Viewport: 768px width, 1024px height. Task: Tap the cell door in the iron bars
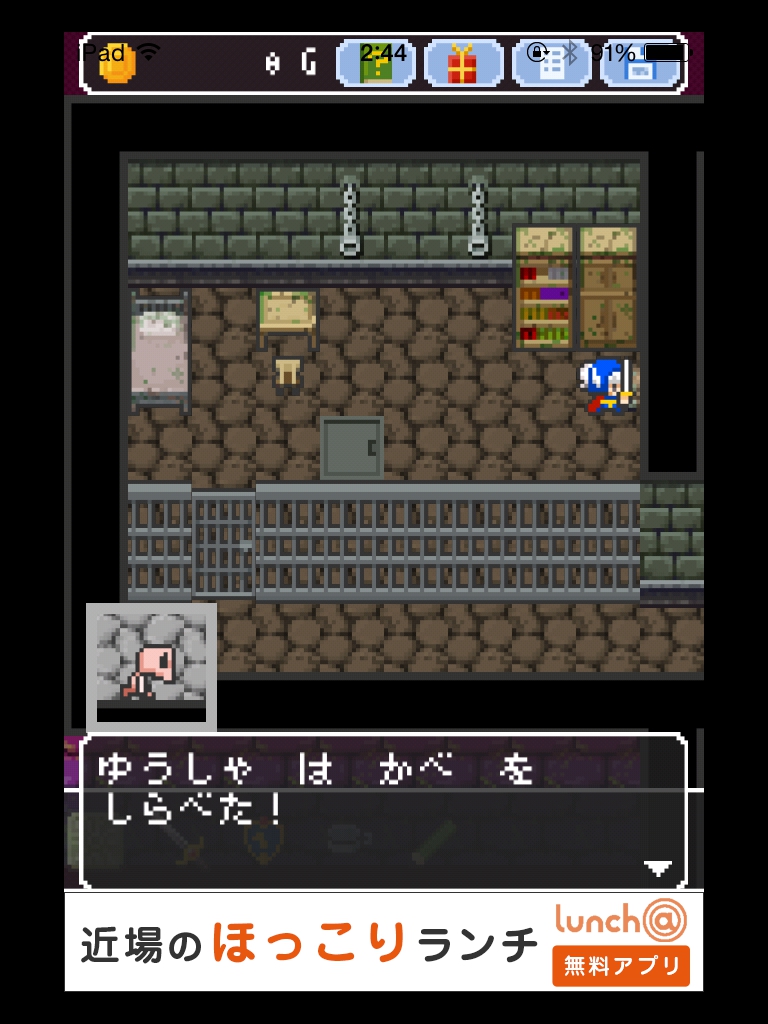222,545
